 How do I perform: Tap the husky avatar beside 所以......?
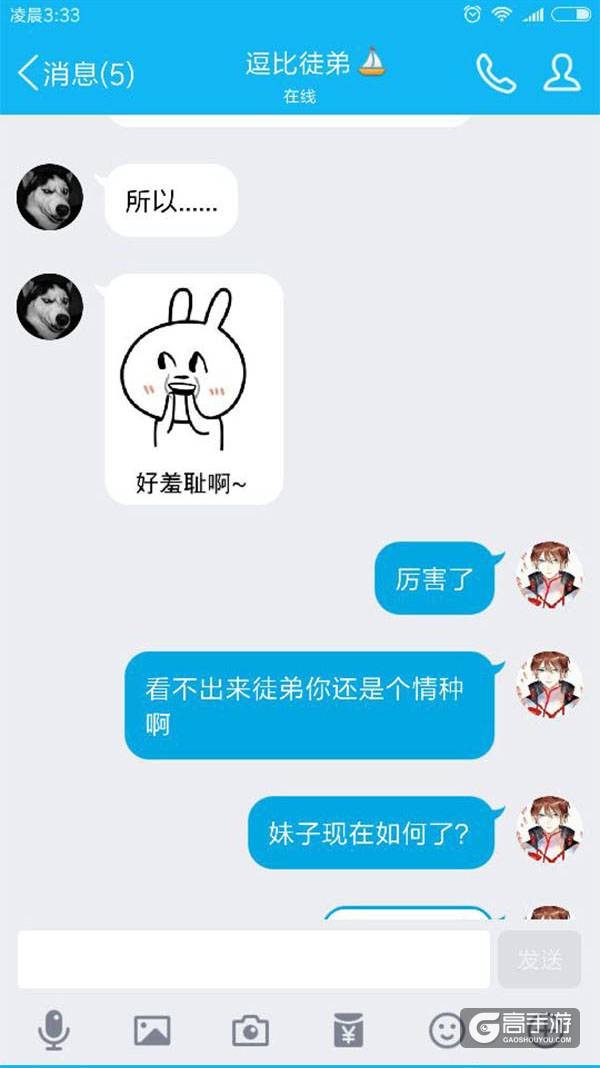(x=50, y=197)
